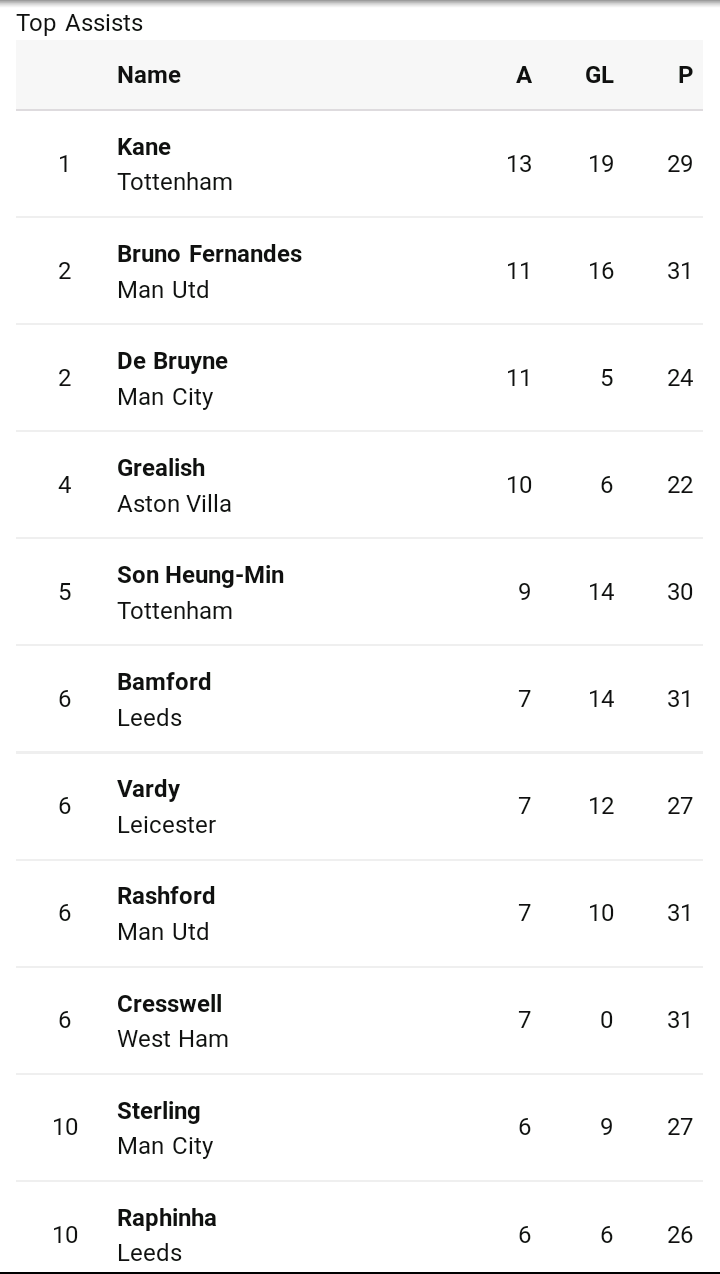Open Raphinha's Leeds entry
This screenshot has width=720, height=1274.
pos(359,1227)
